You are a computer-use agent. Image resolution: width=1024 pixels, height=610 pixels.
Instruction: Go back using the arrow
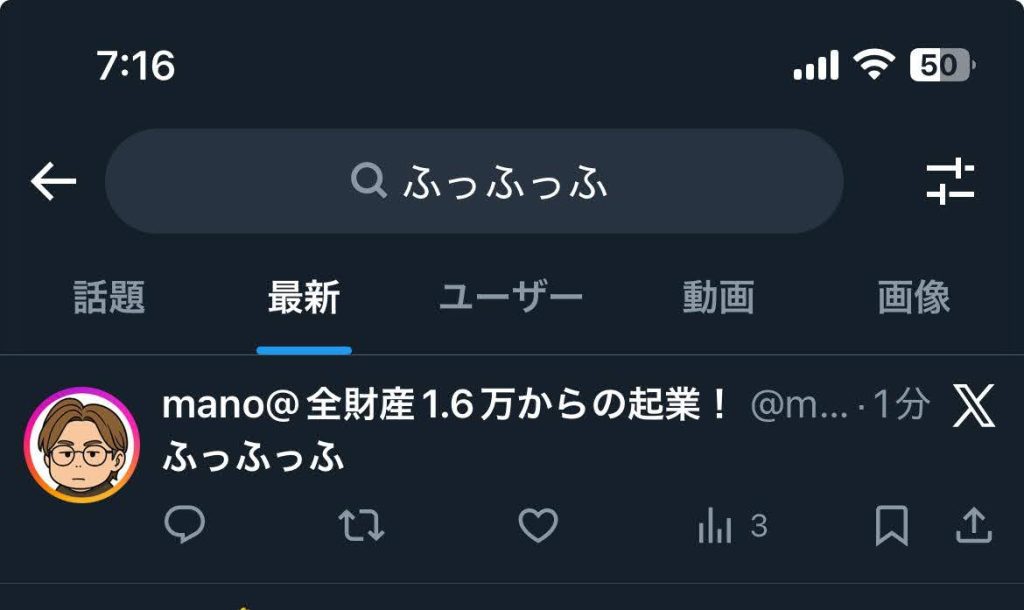(54, 182)
